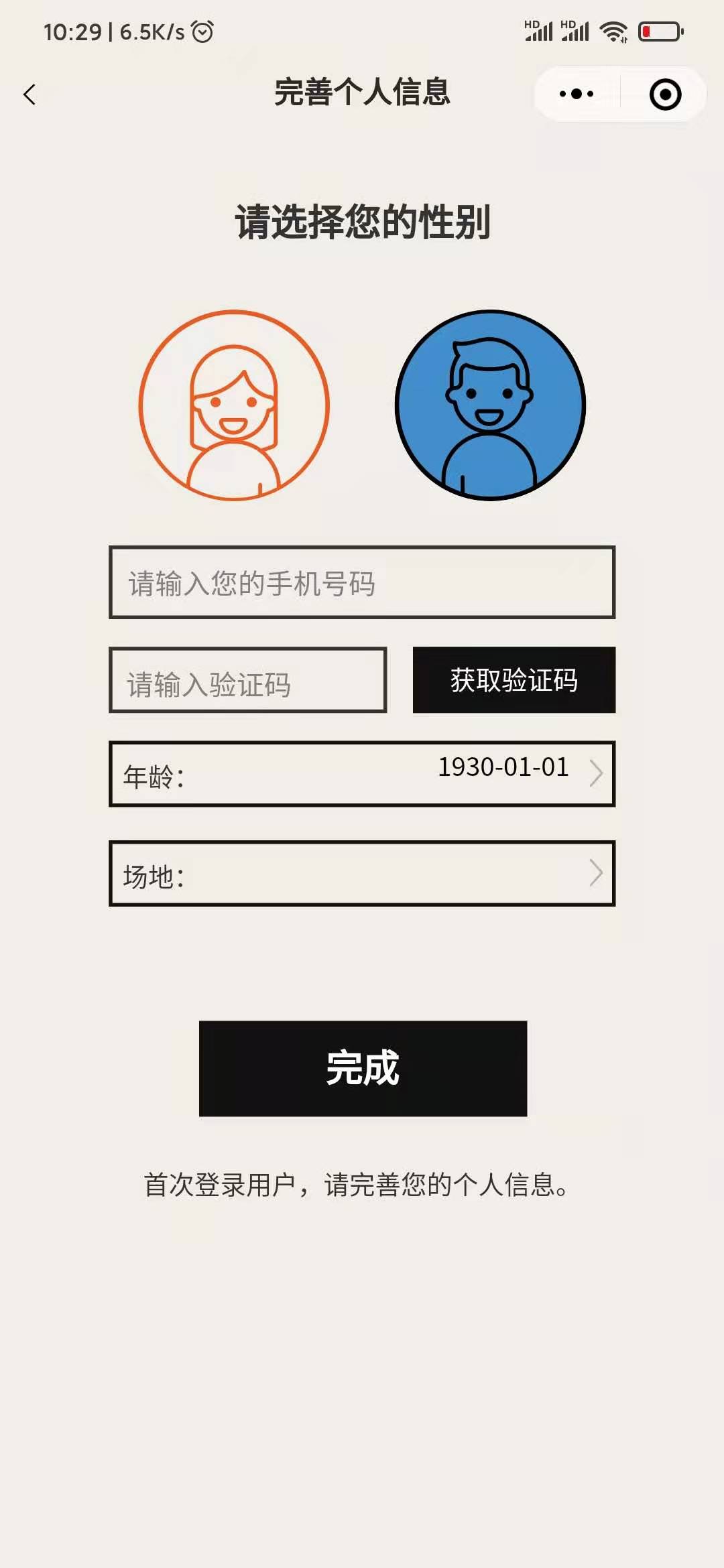The height and width of the screenshot is (1568, 724).
Task: Tap the WiFi icon in the status bar
Action: pos(613,29)
